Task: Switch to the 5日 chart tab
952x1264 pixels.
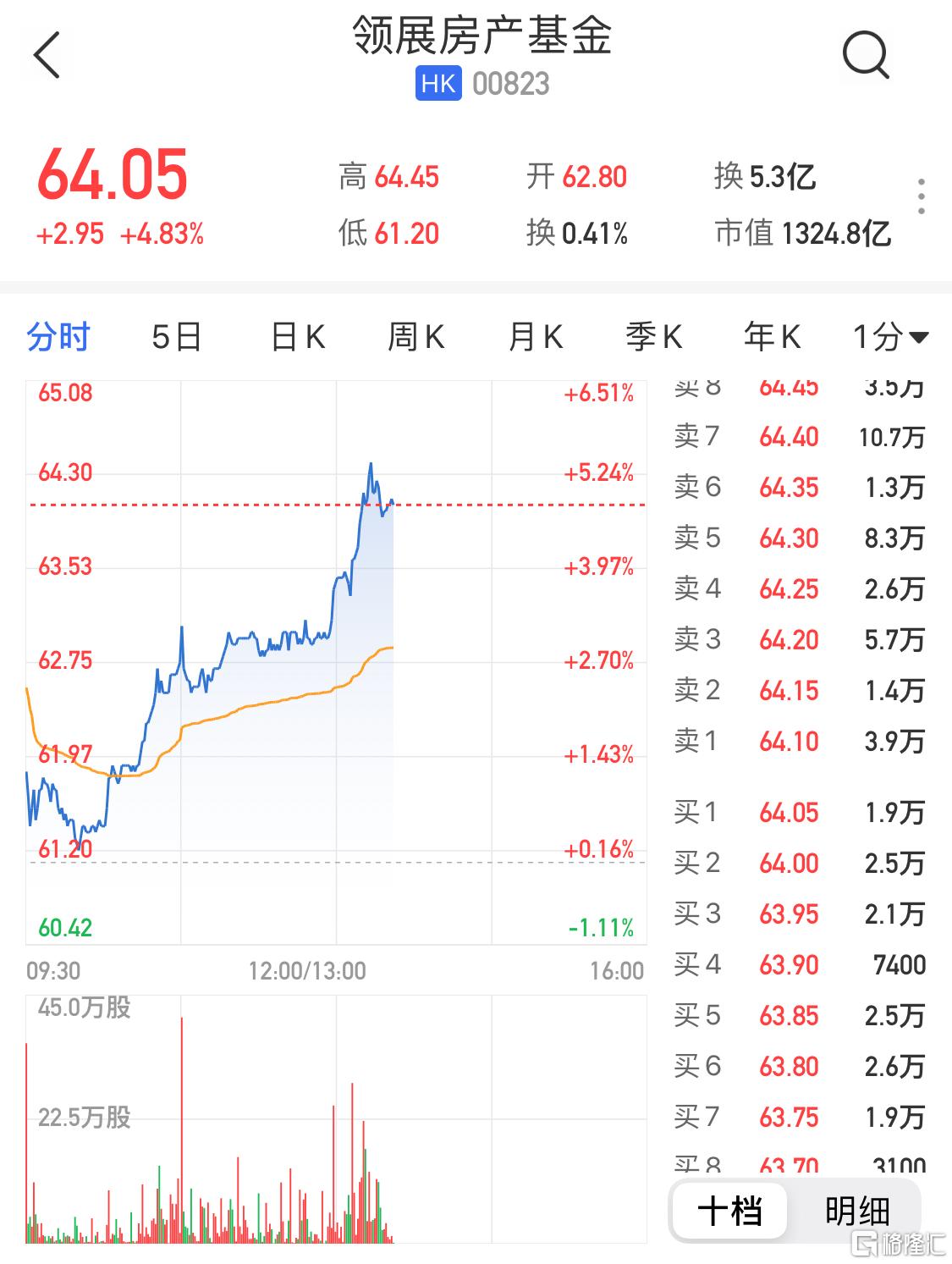Action: pos(177,337)
